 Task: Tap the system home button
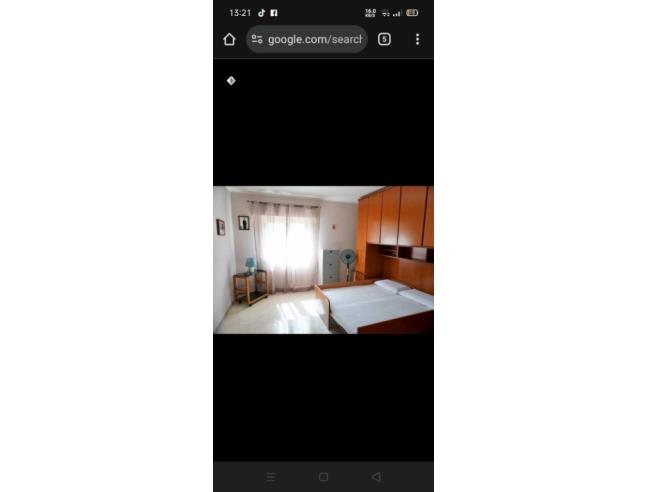(x=323, y=477)
